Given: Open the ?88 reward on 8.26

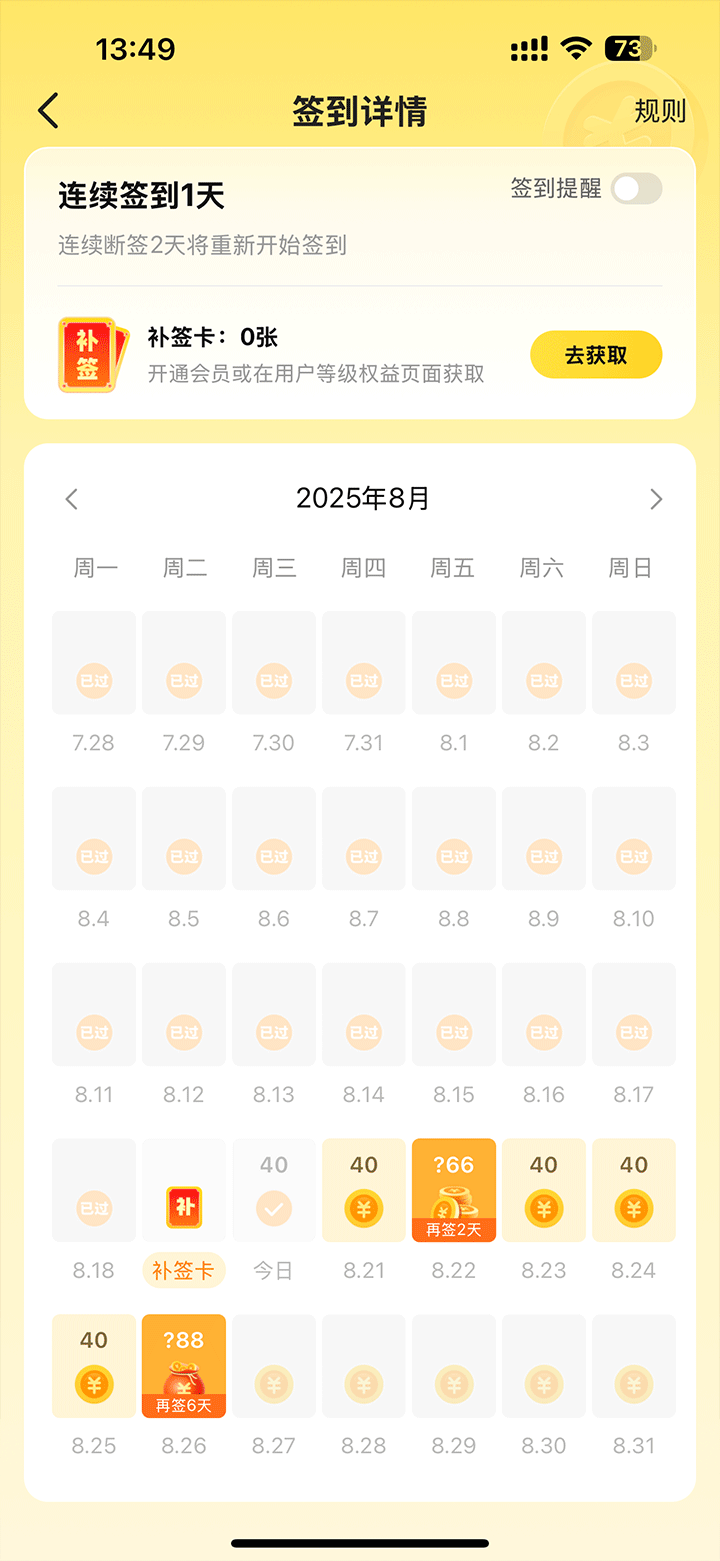Looking at the screenshot, I should pyautogui.click(x=184, y=1366).
